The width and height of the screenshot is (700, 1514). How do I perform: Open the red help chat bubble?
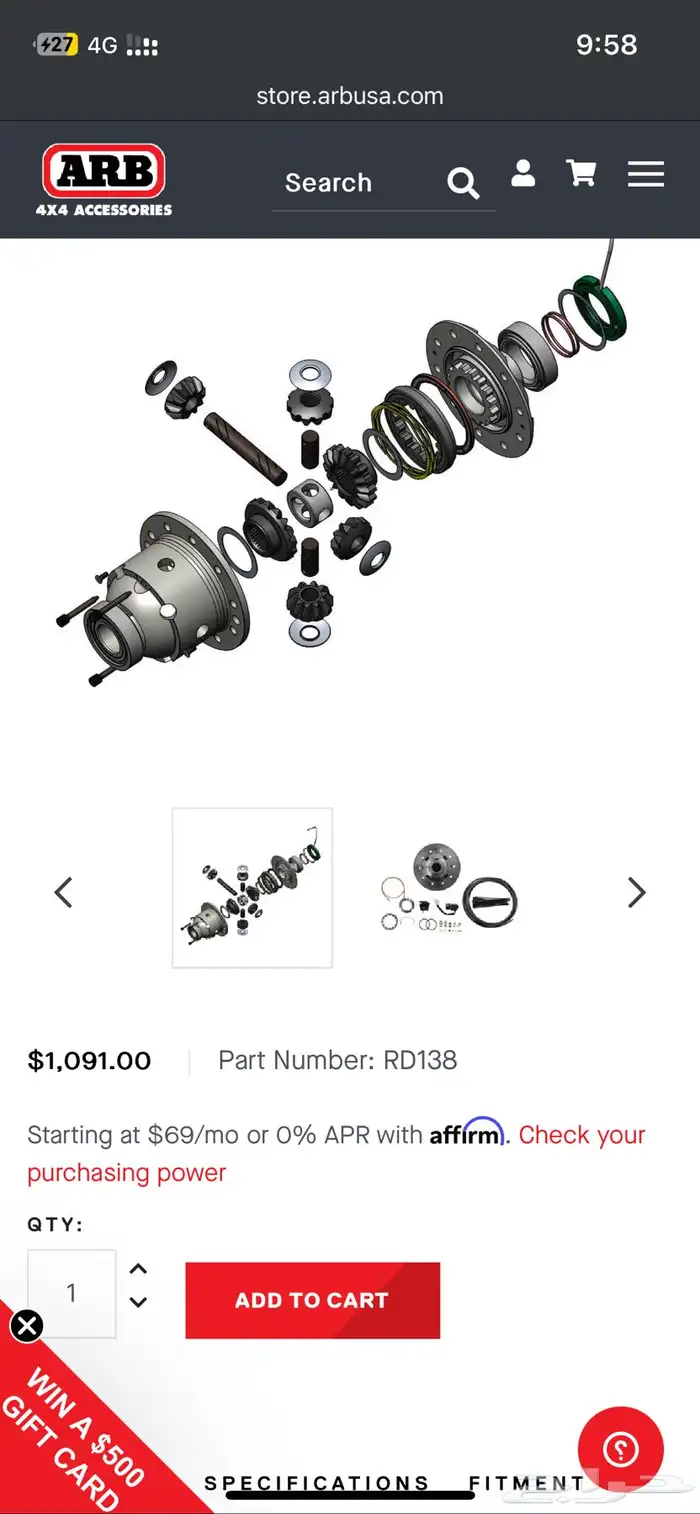pyautogui.click(x=620, y=1449)
